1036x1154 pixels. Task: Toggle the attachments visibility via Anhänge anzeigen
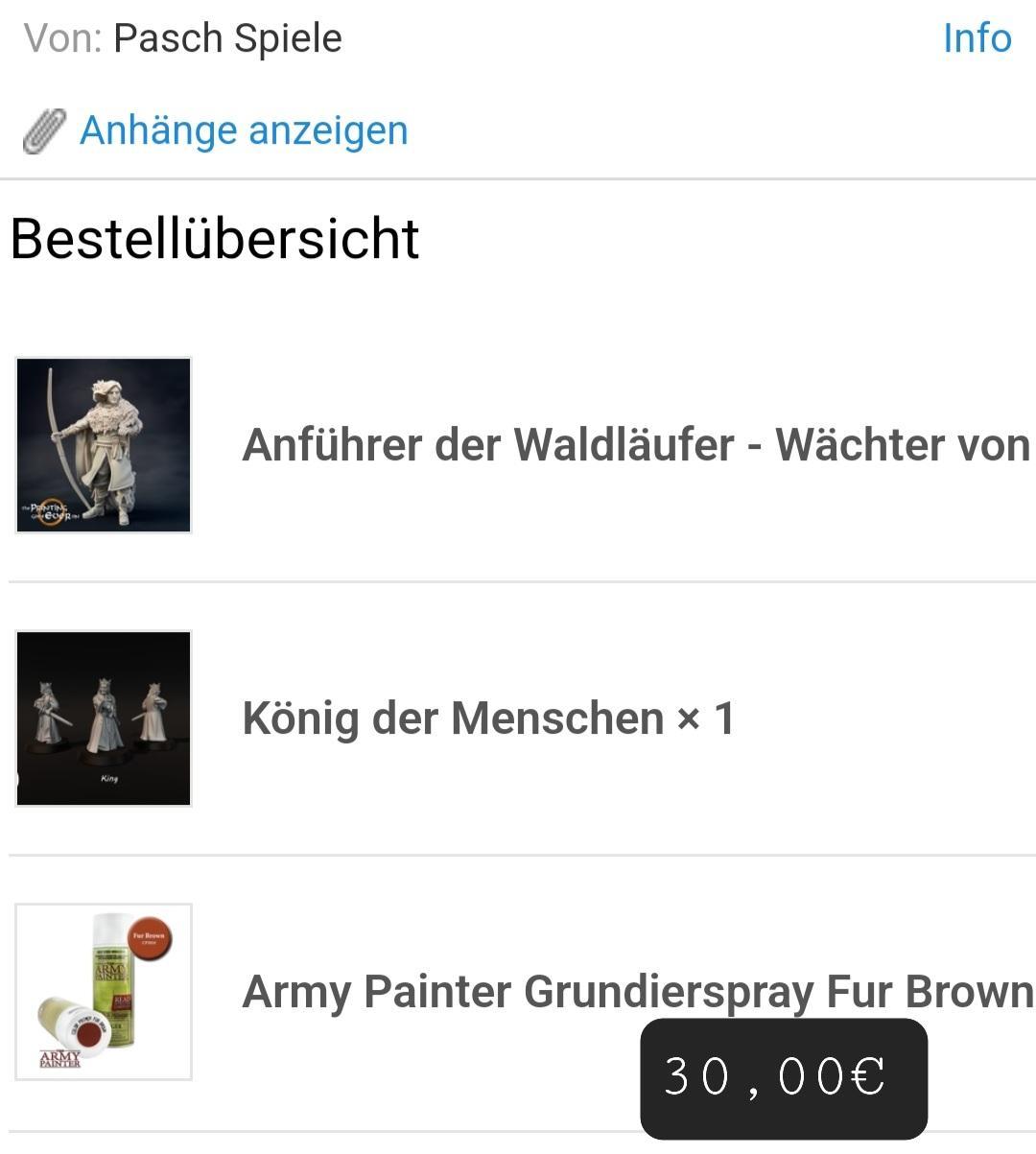(244, 129)
